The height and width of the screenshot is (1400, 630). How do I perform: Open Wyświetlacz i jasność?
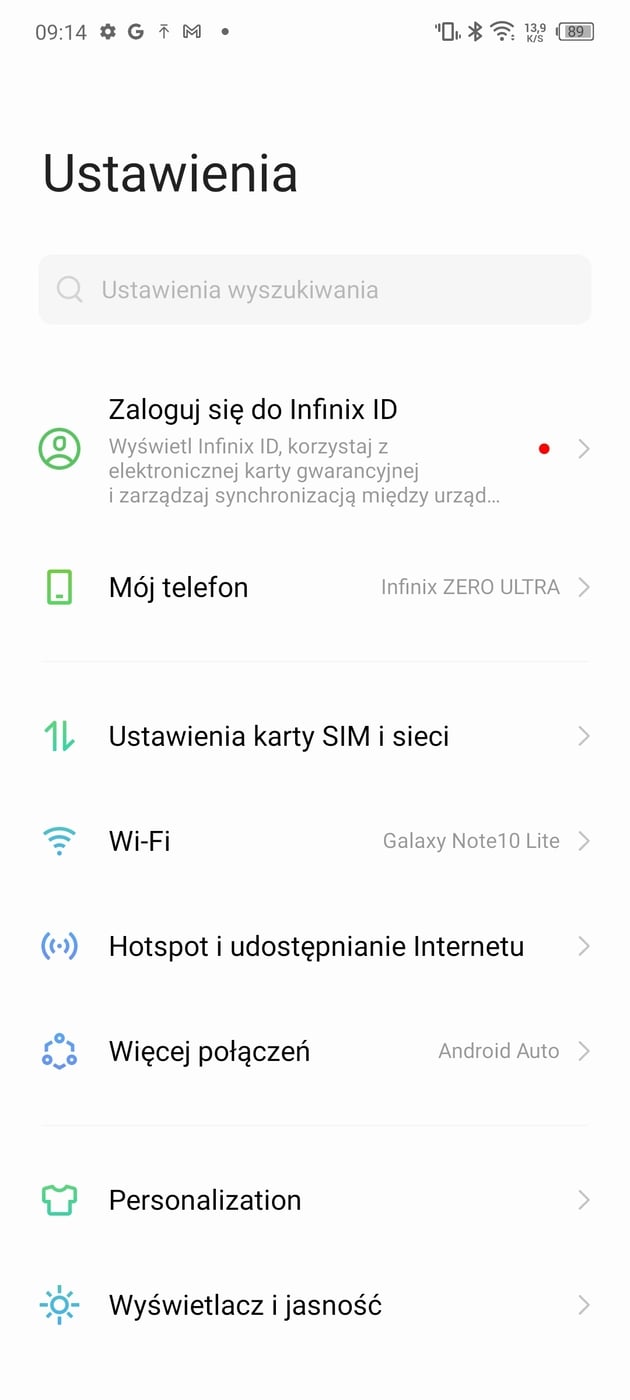pos(315,1305)
